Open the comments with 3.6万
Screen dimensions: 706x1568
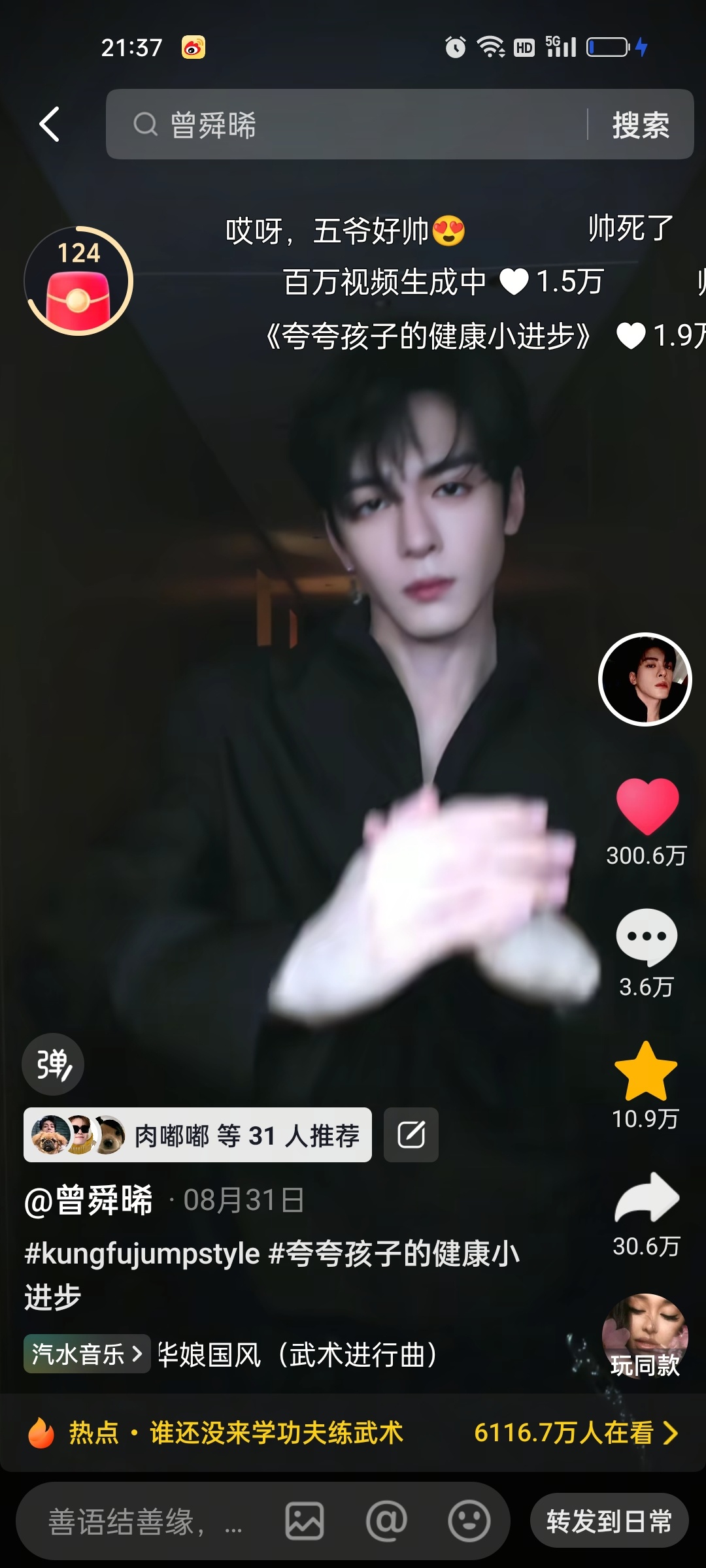[647, 938]
